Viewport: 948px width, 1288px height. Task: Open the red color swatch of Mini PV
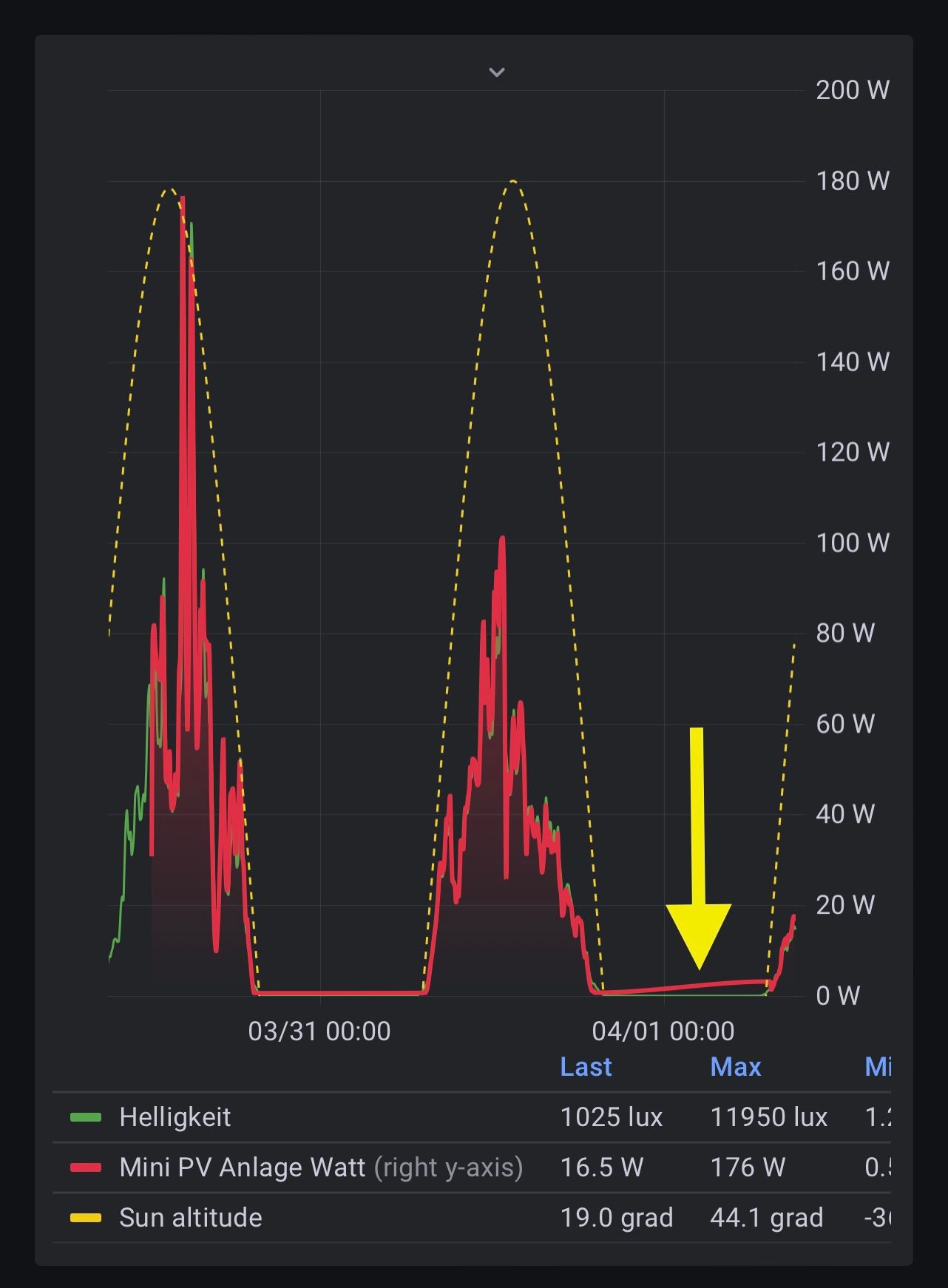click(86, 1168)
